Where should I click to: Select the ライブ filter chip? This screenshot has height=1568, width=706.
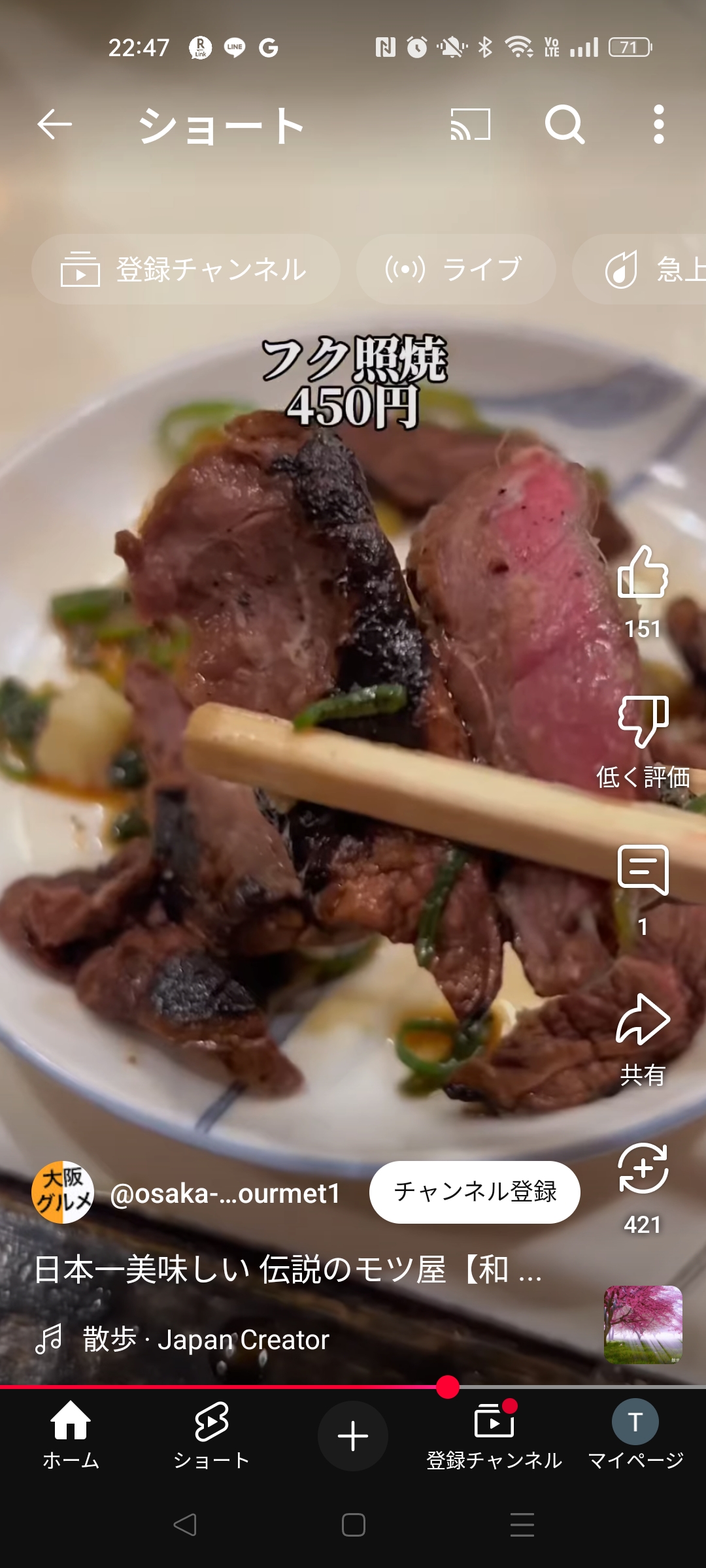pos(456,269)
